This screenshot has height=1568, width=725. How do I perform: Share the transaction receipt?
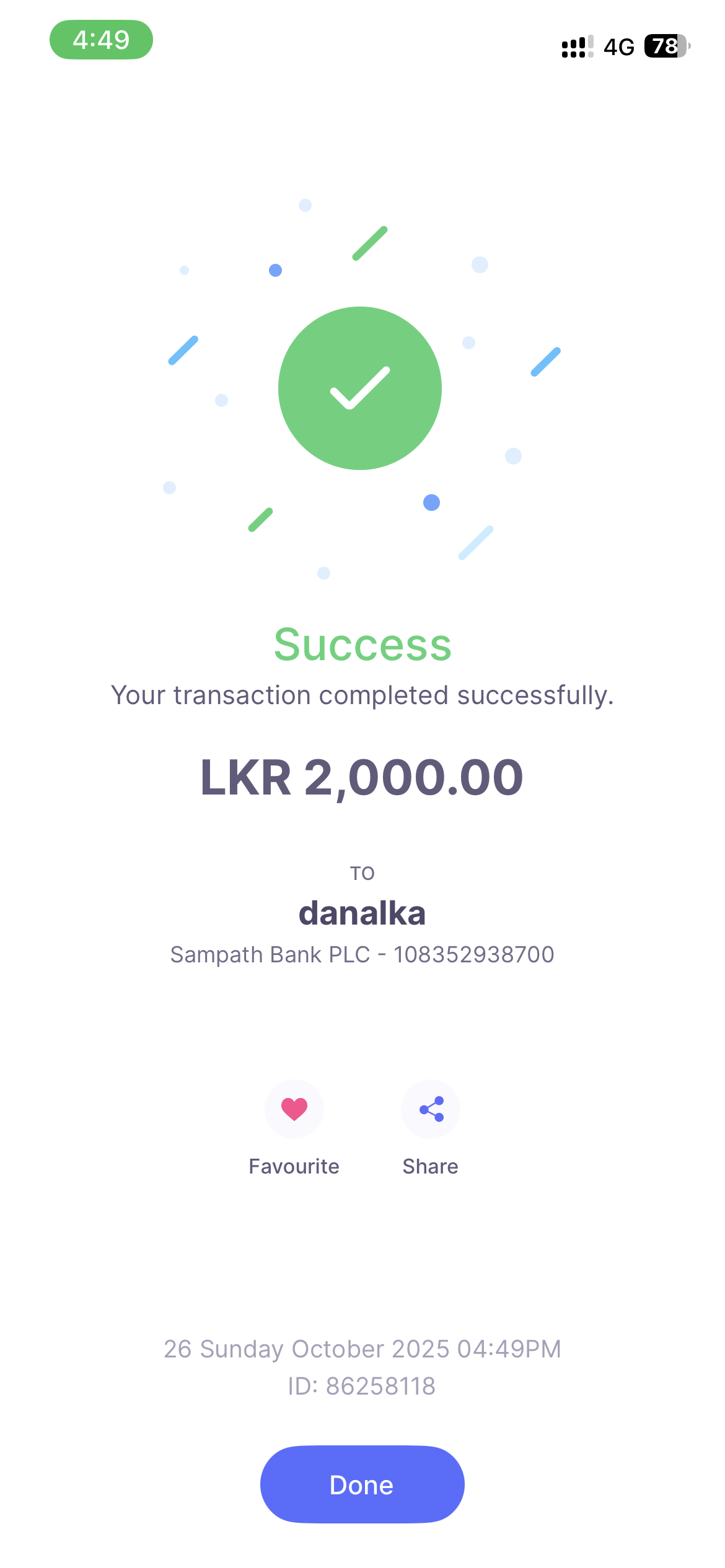(x=431, y=1108)
